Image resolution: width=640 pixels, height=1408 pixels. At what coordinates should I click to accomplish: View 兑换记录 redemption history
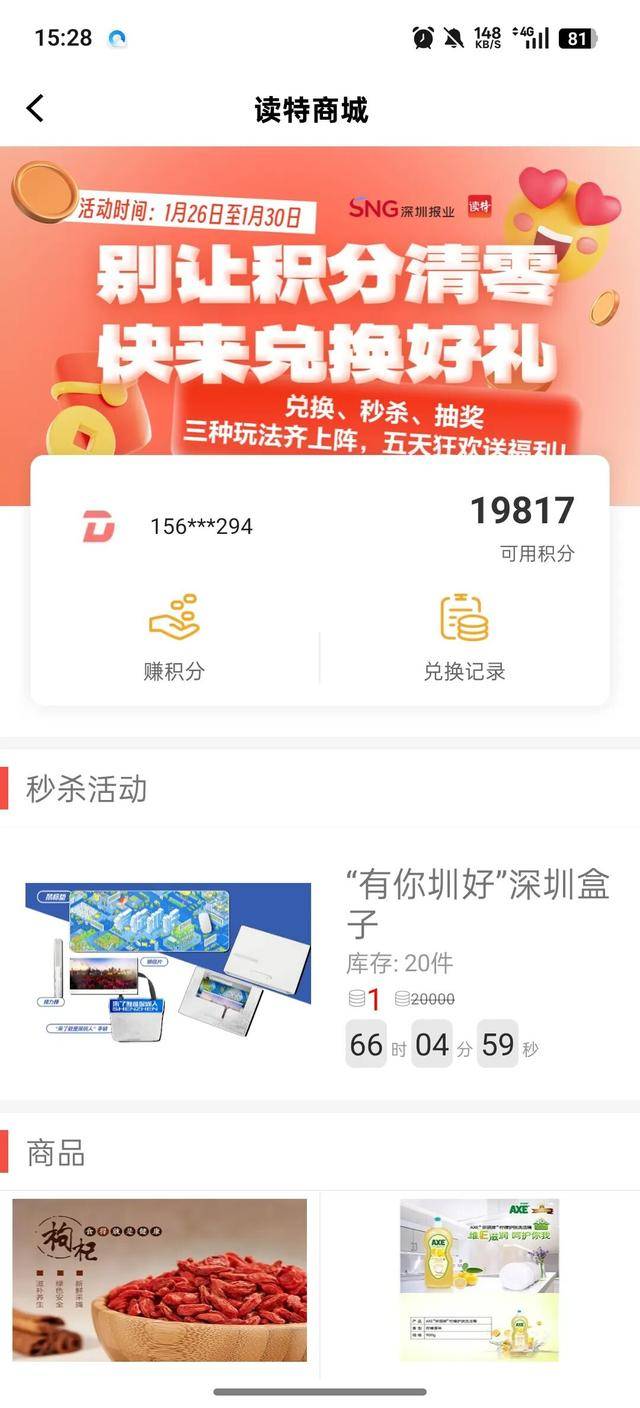464,638
